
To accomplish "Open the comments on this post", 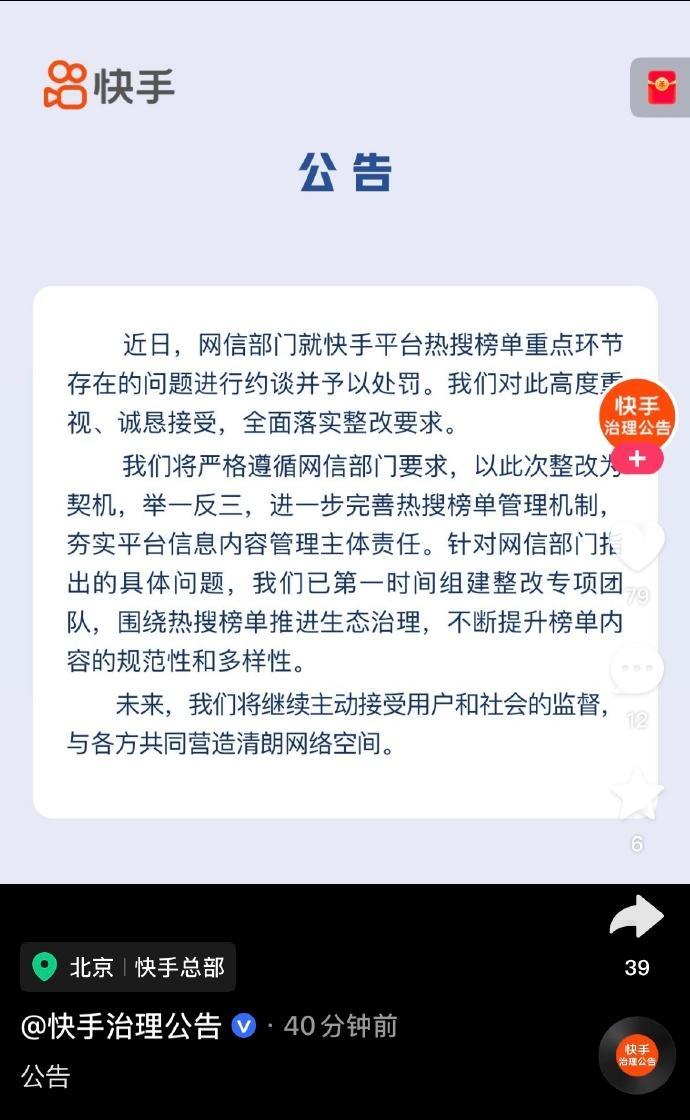I will (637, 670).
